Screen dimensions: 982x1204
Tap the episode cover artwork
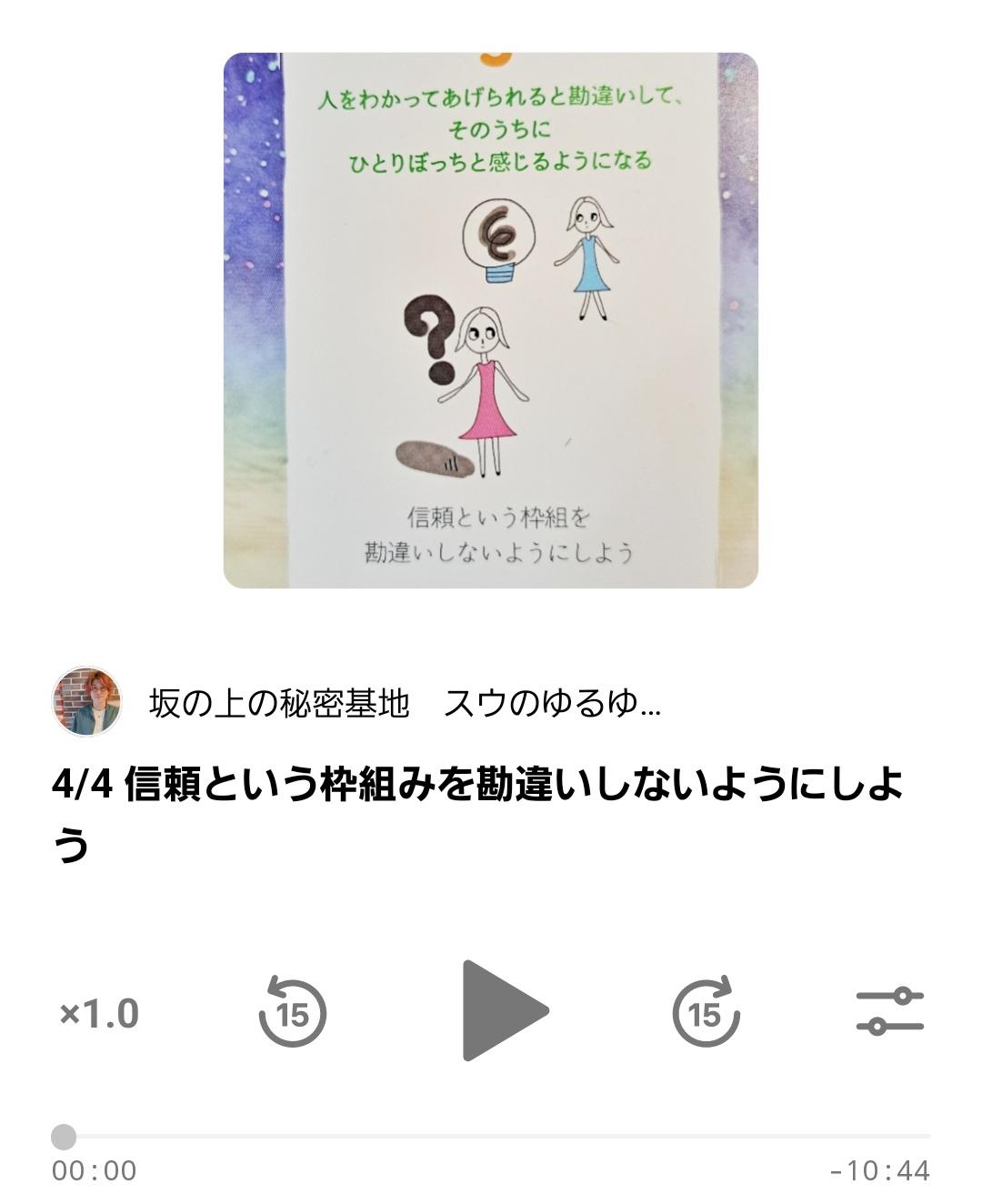click(491, 320)
